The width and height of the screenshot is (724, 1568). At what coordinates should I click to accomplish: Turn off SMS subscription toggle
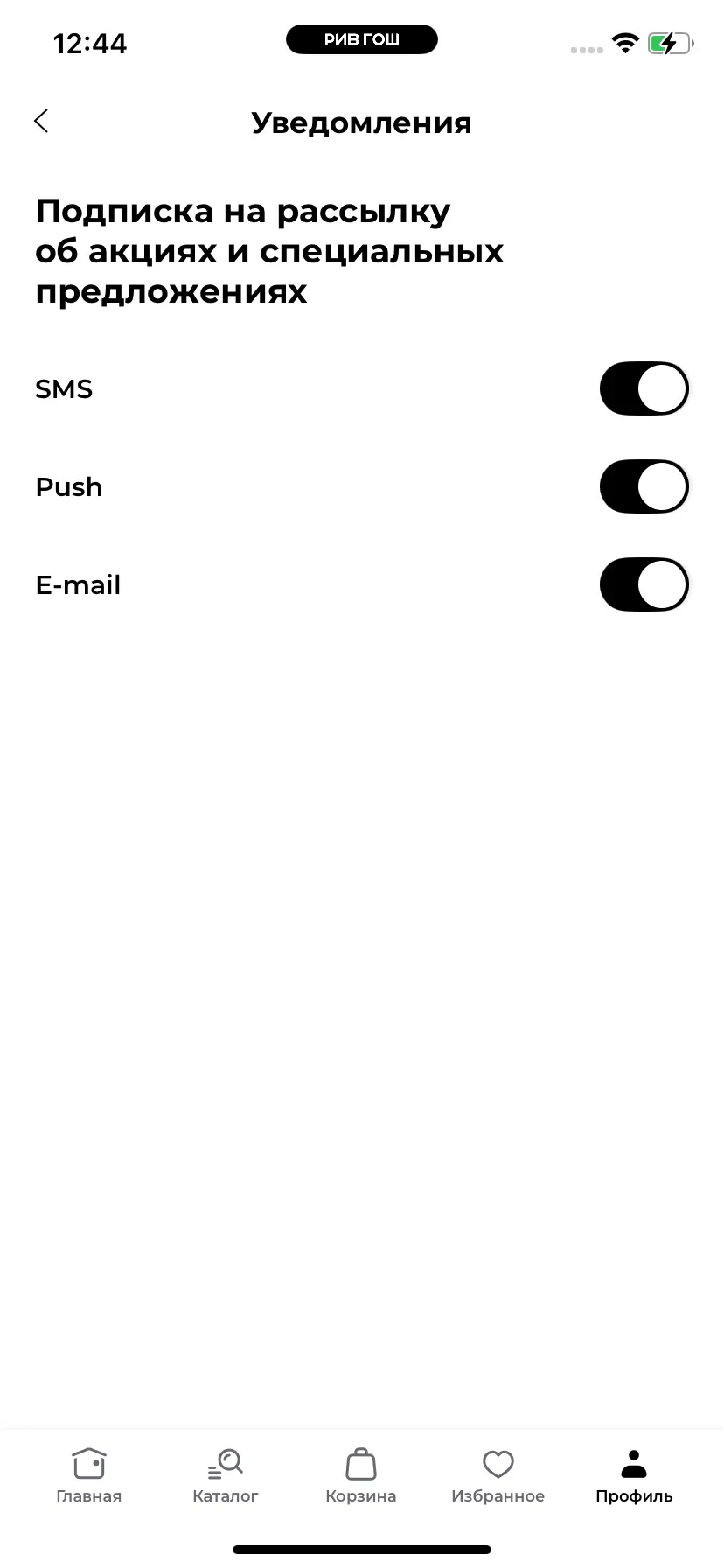pyautogui.click(x=644, y=388)
